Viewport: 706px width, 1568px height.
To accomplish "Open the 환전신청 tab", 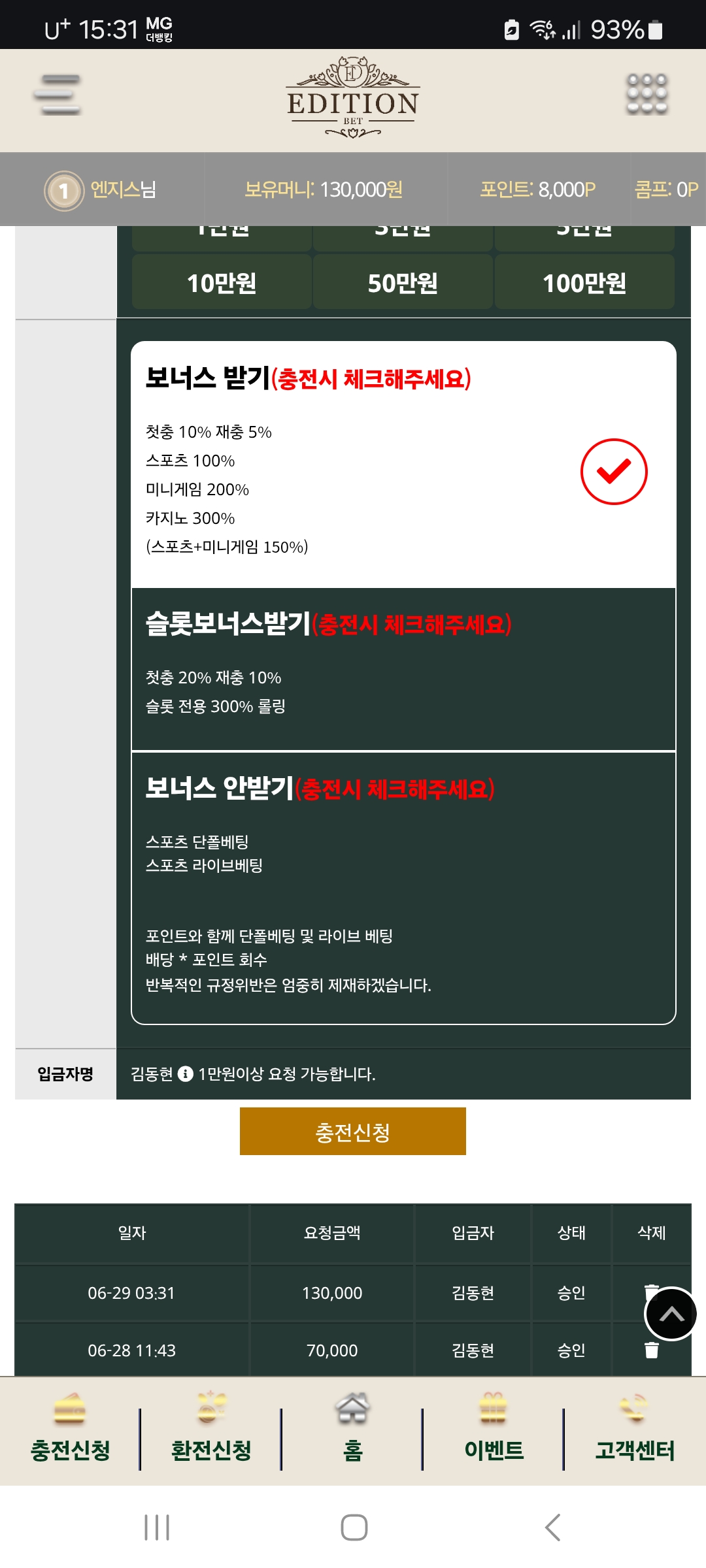I will point(211,1432).
